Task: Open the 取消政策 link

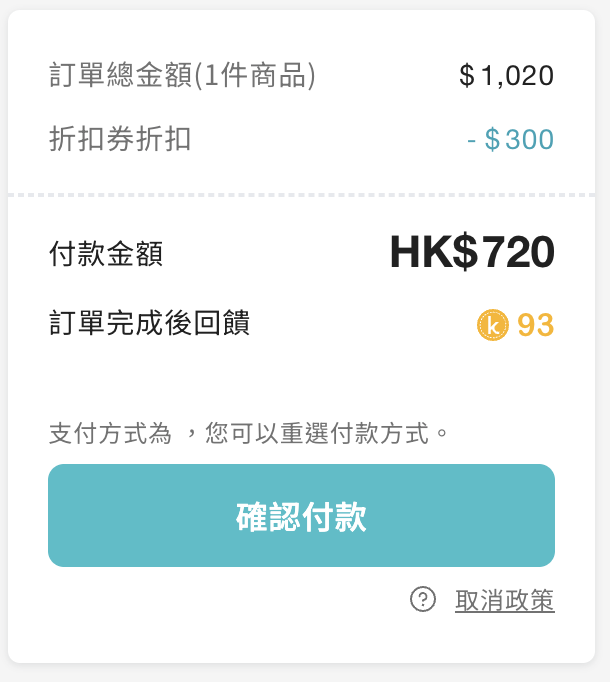Action: pos(504,600)
